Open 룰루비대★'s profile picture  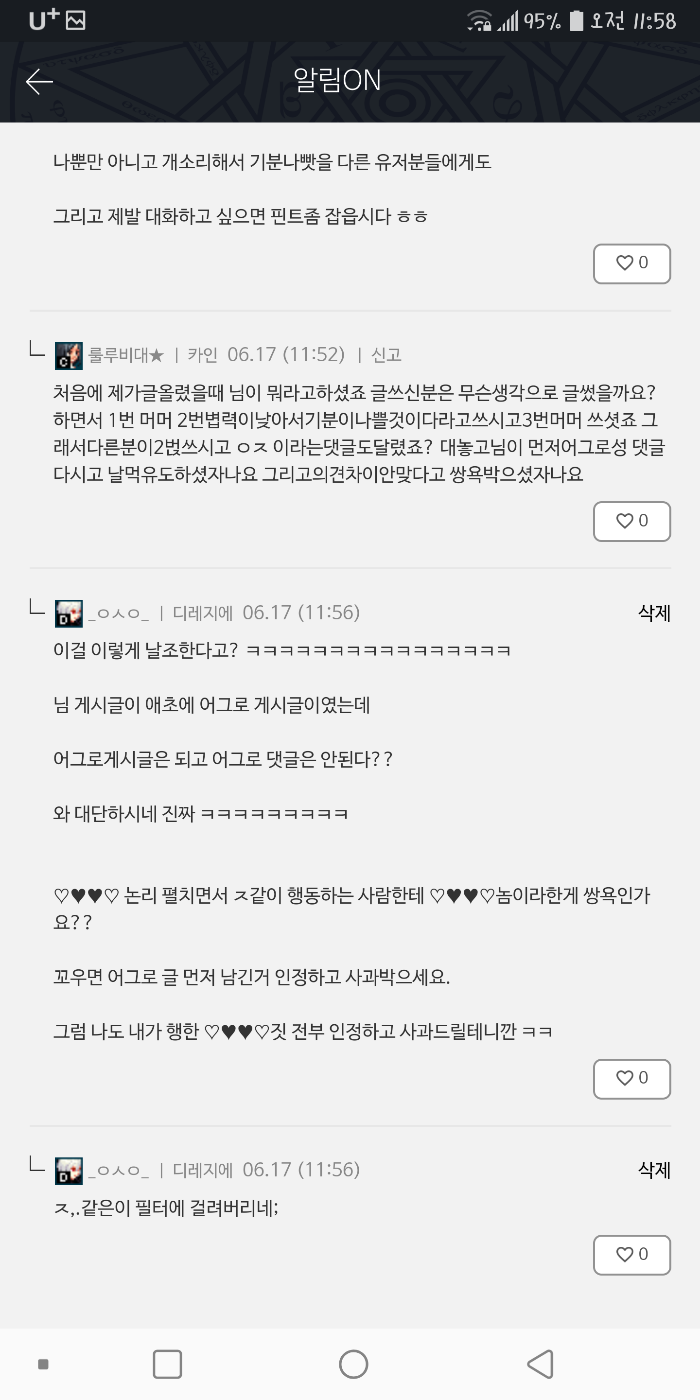pyautogui.click(x=68, y=355)
